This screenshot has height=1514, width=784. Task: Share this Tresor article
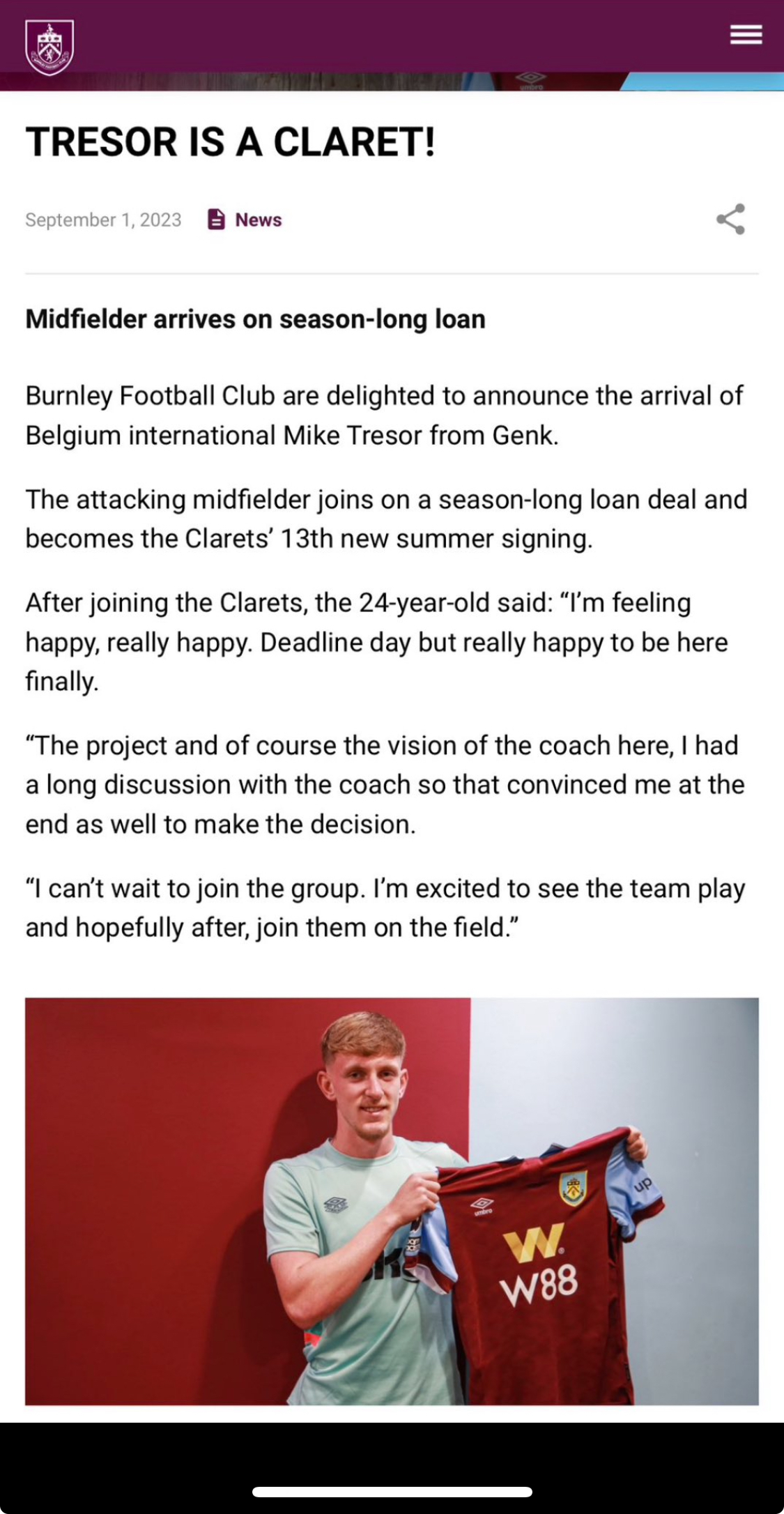click(x=730, y=220)
